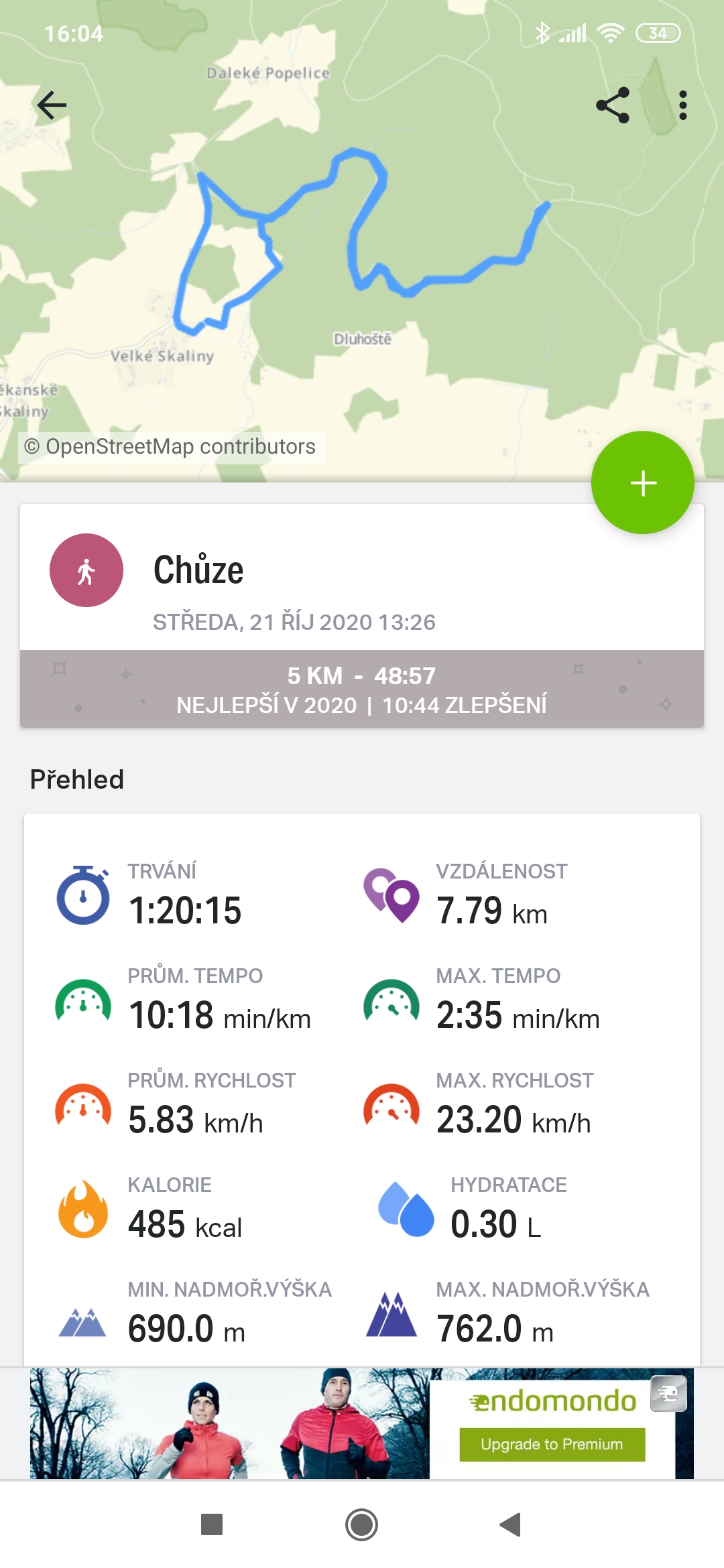The image size is (724, 1568).
Task: Open the three-dot overflow menu
Action: (682, 105)
